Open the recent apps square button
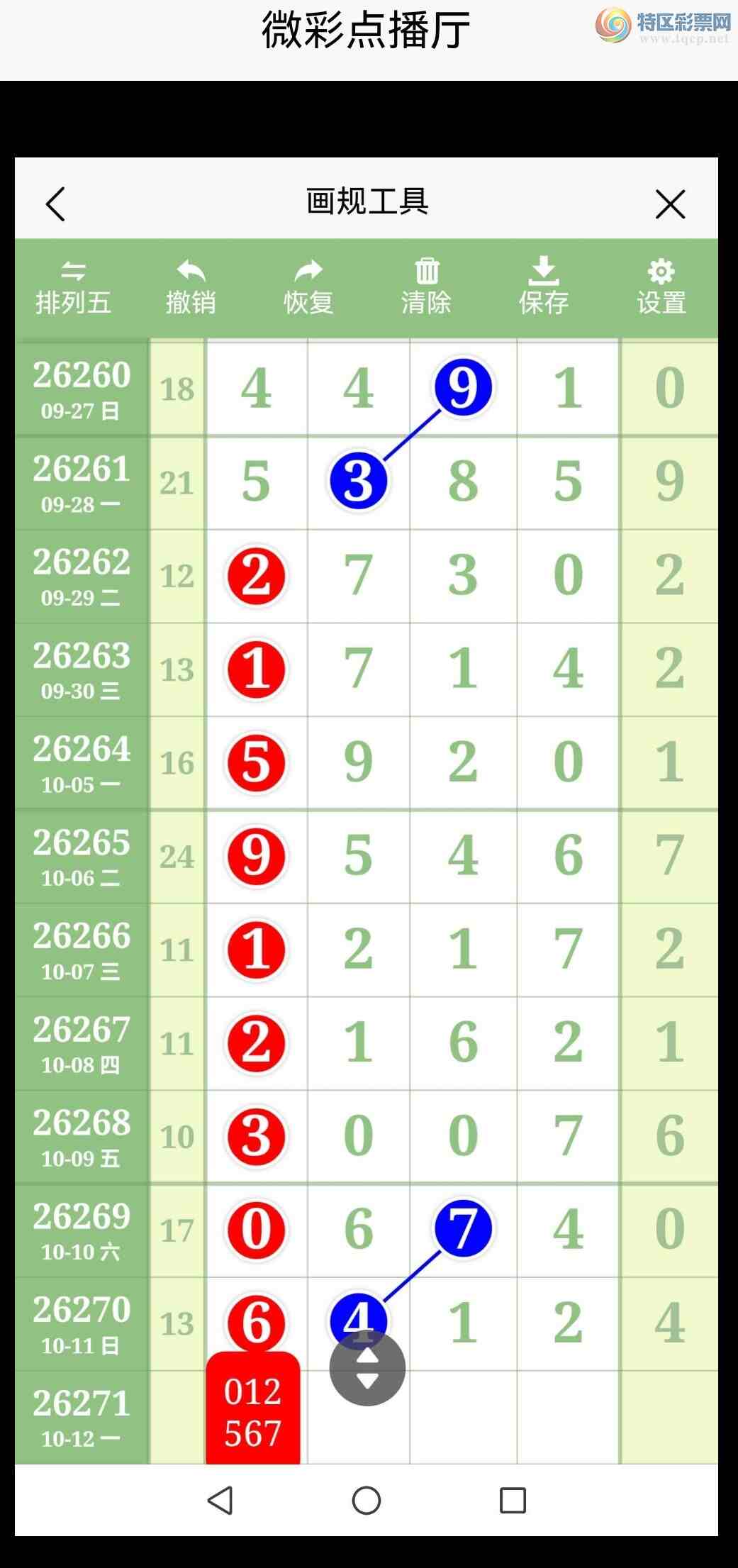The width and height of the screenshot is (738, 1568). 513,1500
